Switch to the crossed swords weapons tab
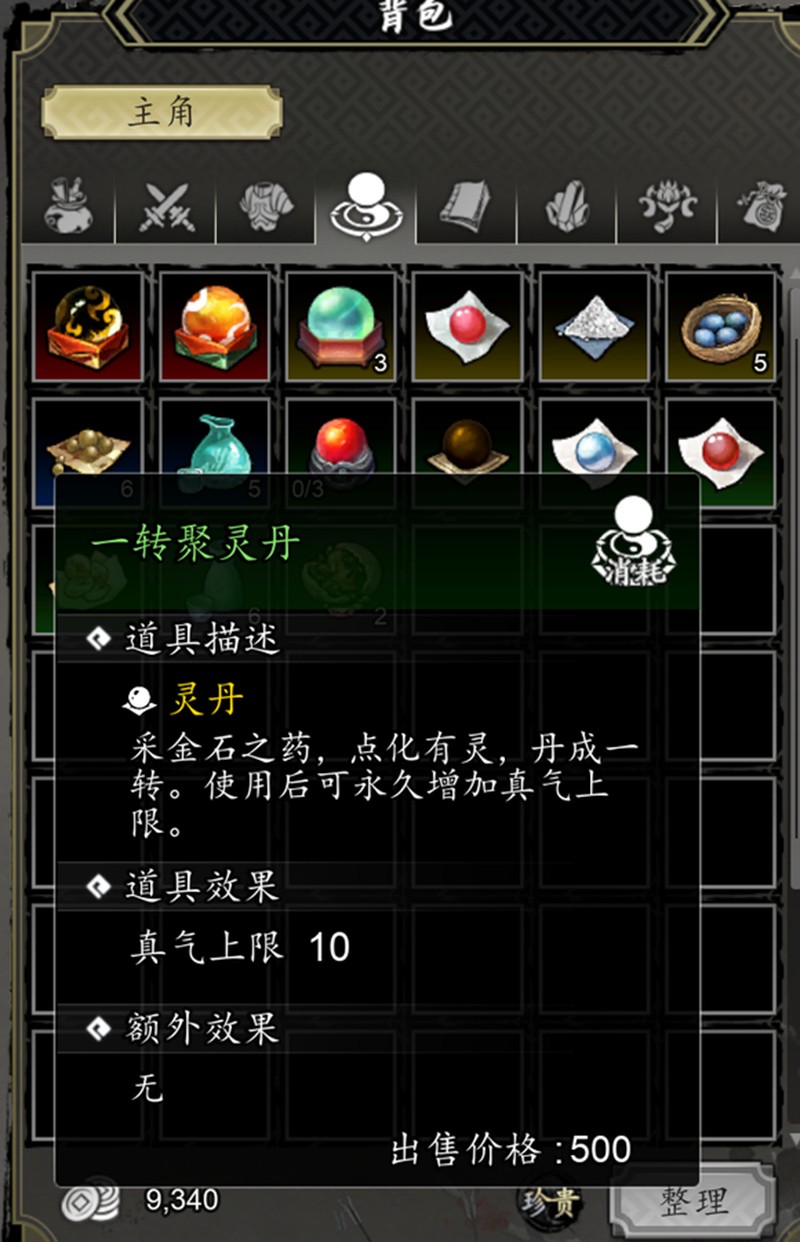The image size is (800, 1242). (167, 208)
